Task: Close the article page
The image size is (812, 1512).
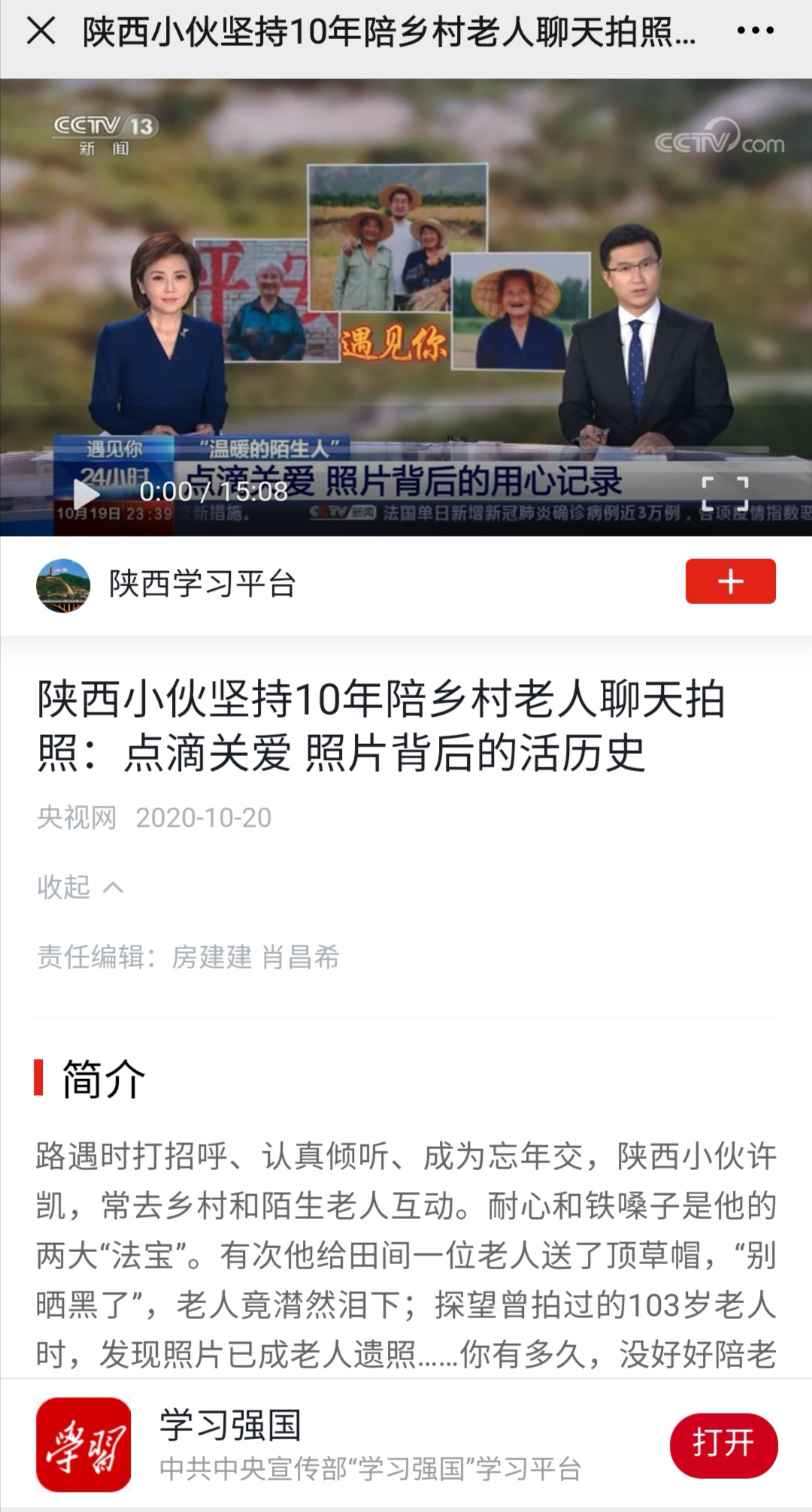Action: [x=41, y=31]
